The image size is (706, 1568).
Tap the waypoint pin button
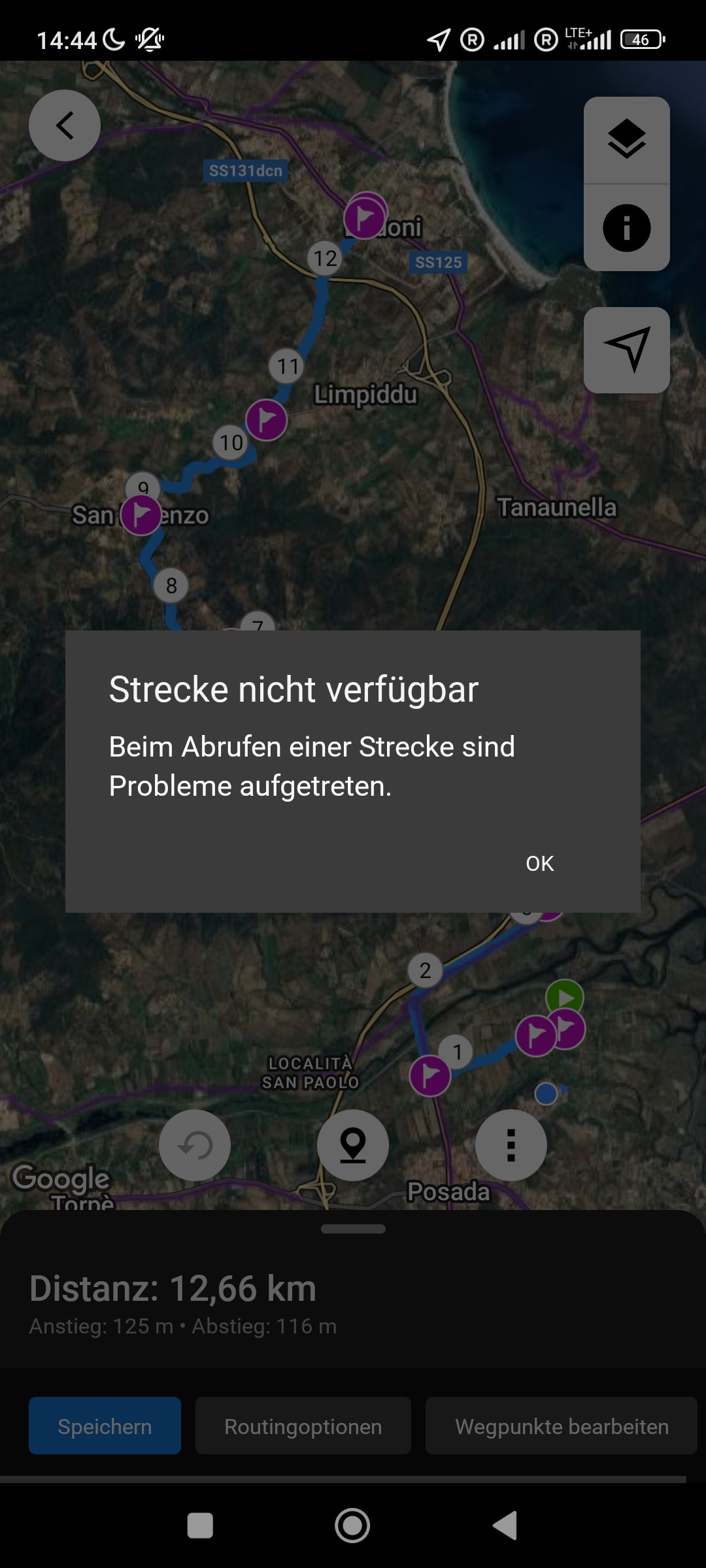pyautogui.click(x=353, y=1145)
